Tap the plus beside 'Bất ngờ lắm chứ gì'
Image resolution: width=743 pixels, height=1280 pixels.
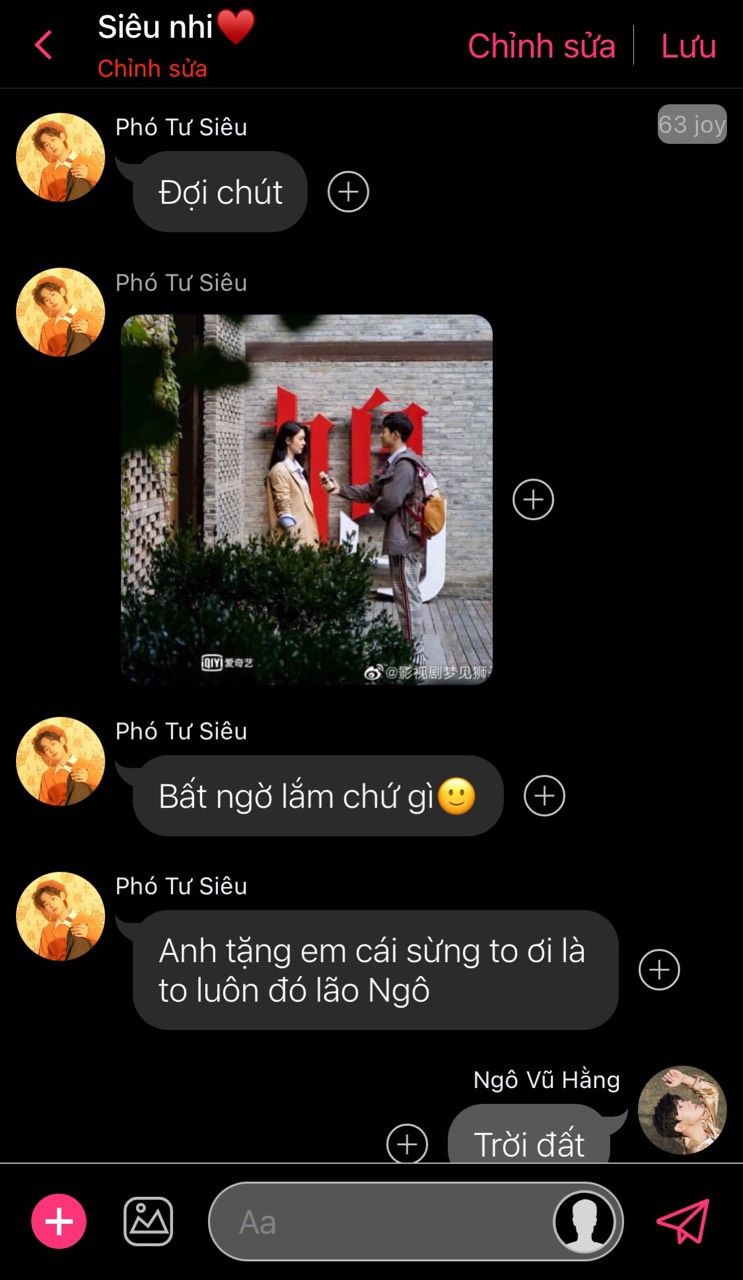(544, 795)
